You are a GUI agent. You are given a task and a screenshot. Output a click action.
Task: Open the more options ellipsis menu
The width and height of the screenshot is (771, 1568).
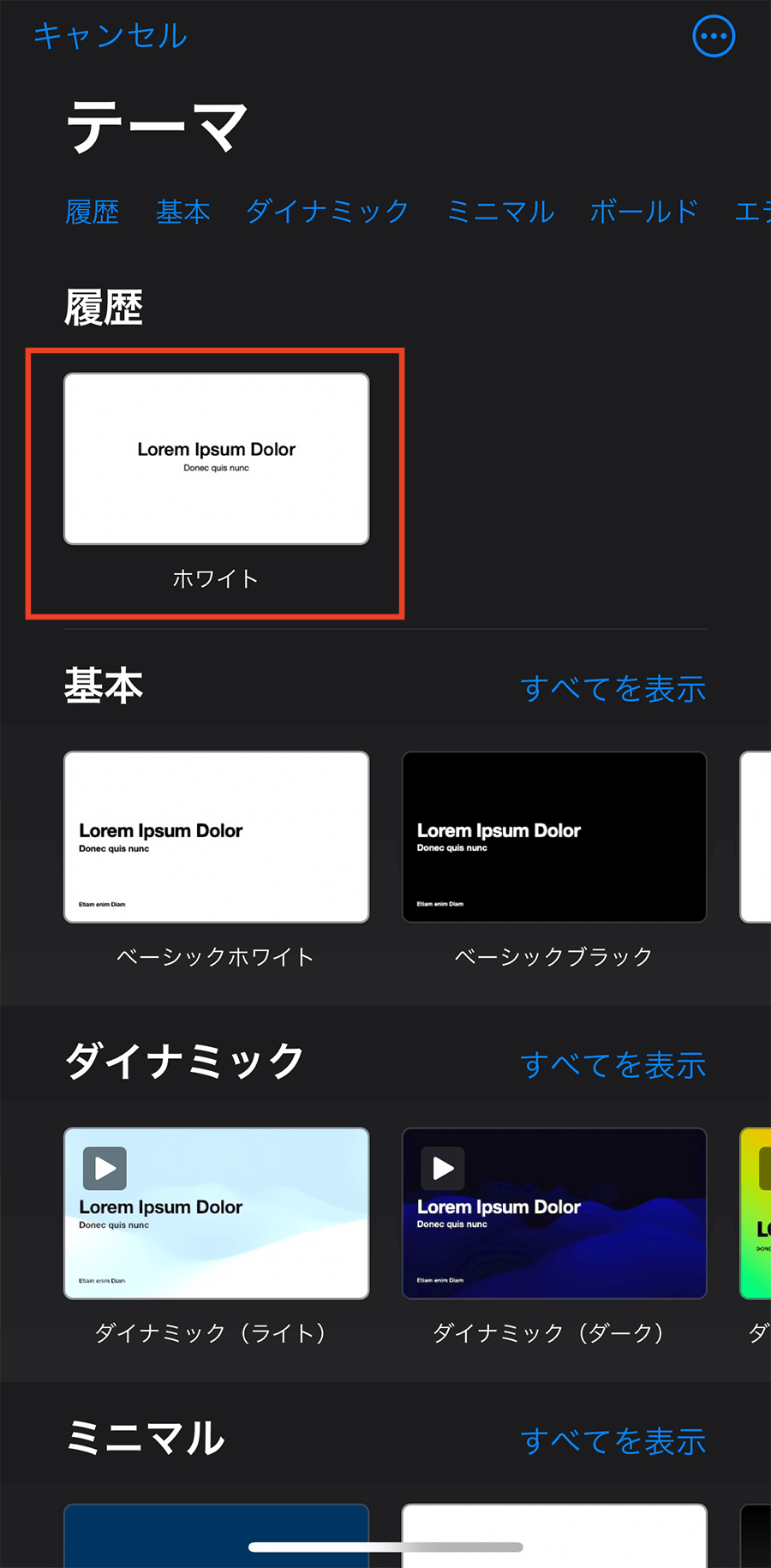713,36
